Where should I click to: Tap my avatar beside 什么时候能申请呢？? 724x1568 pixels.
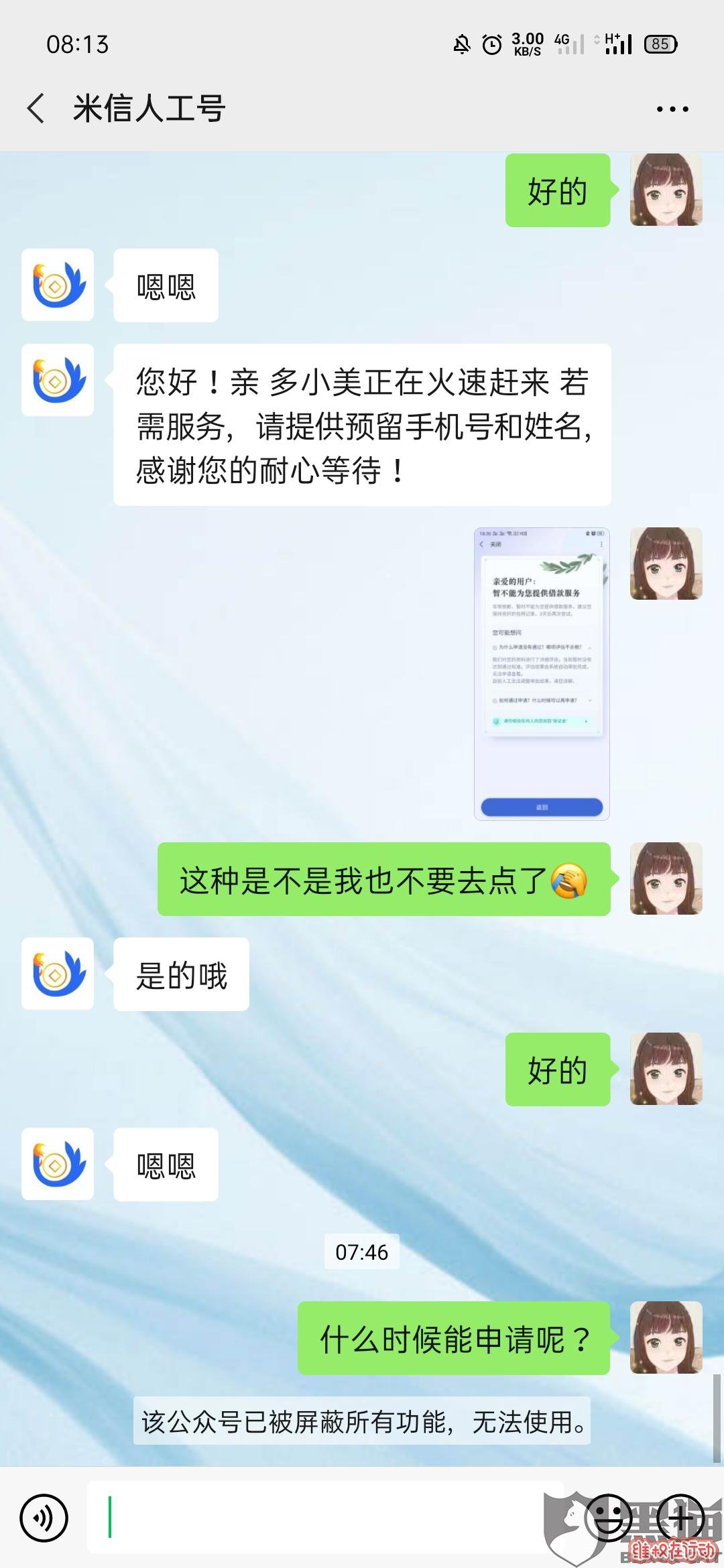pos(666,1337)
